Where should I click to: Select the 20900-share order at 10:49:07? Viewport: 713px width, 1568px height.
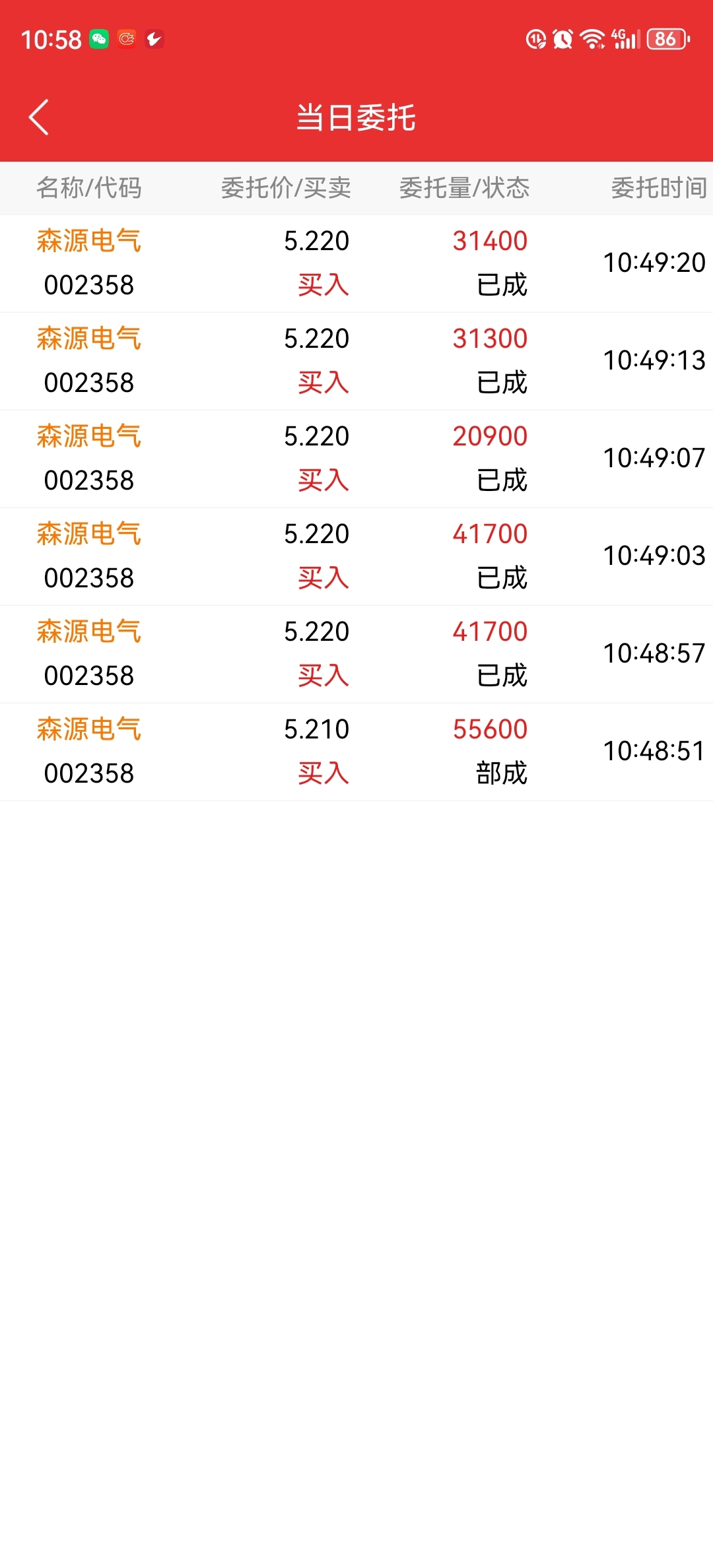pyautogui.click(x=356, y=459)
